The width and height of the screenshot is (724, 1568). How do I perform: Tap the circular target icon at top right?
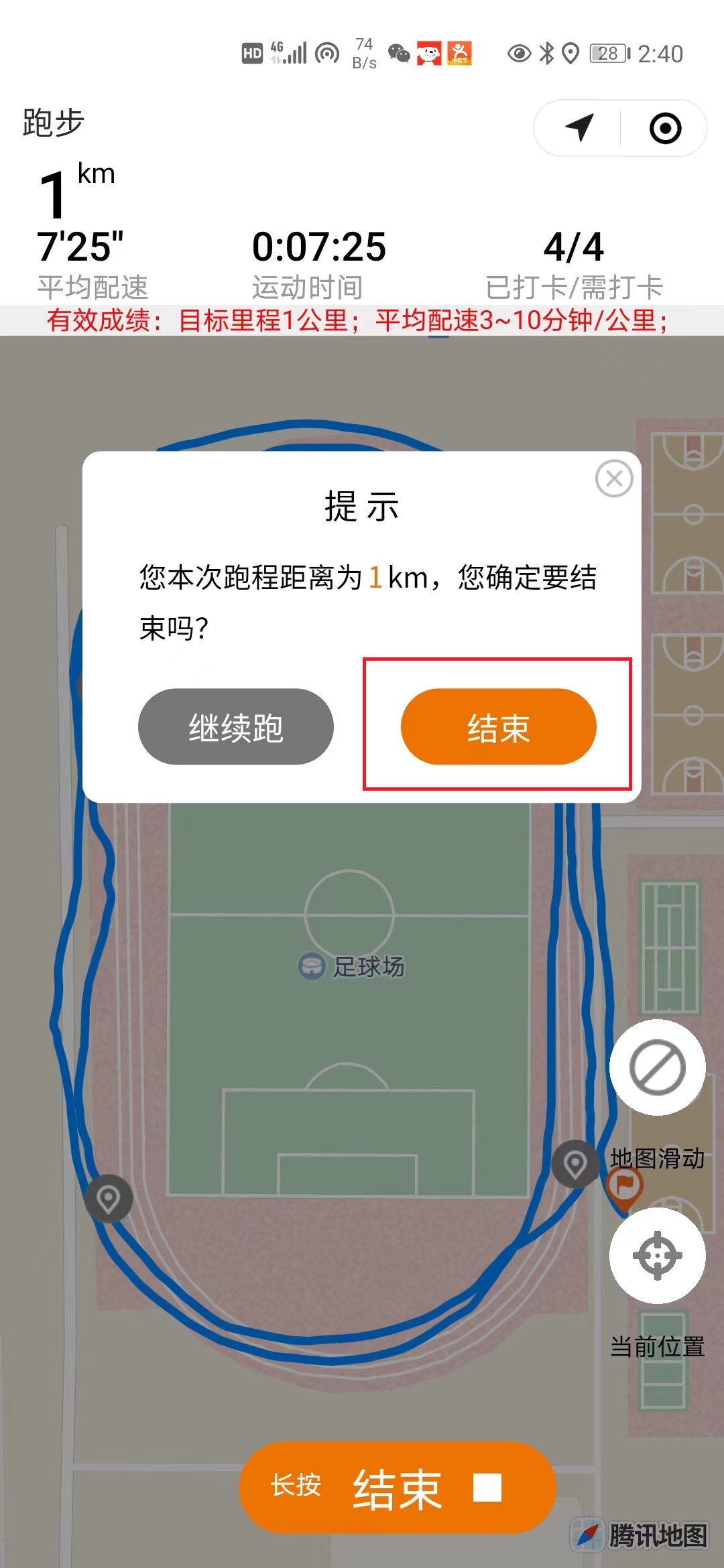[665, 128]
